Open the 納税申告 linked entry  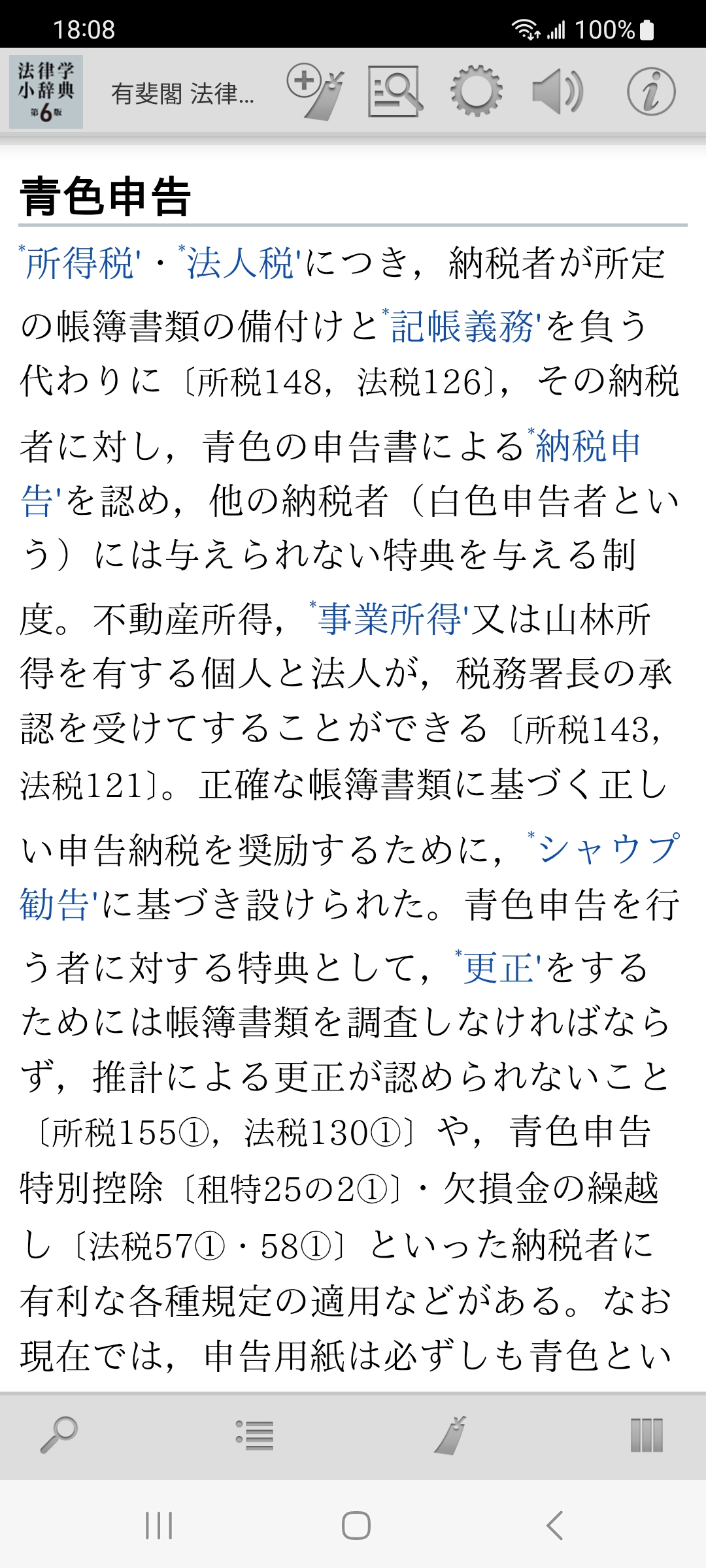tap(586, 447)
